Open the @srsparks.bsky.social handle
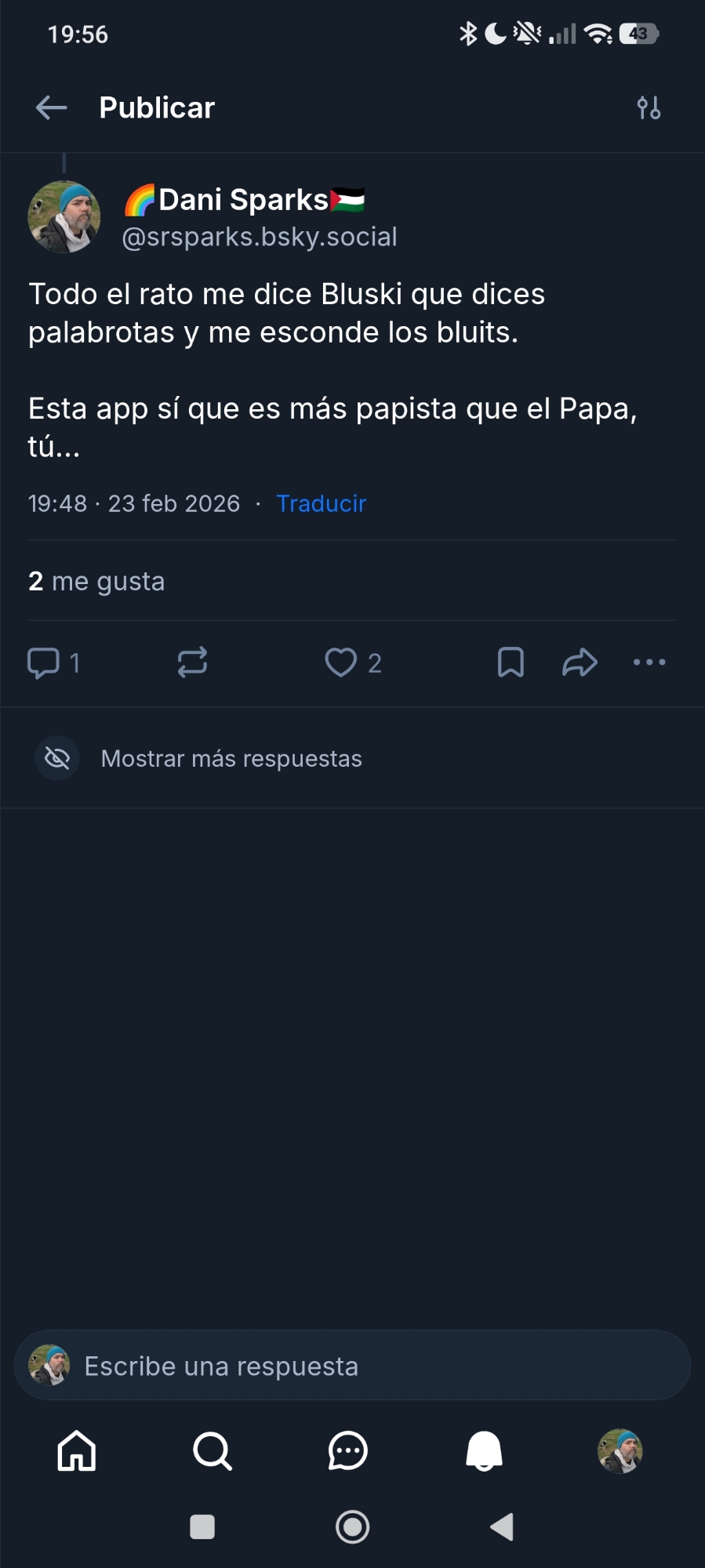The height and width of the screenshot is (1568, 705). (x=260, y=237)
